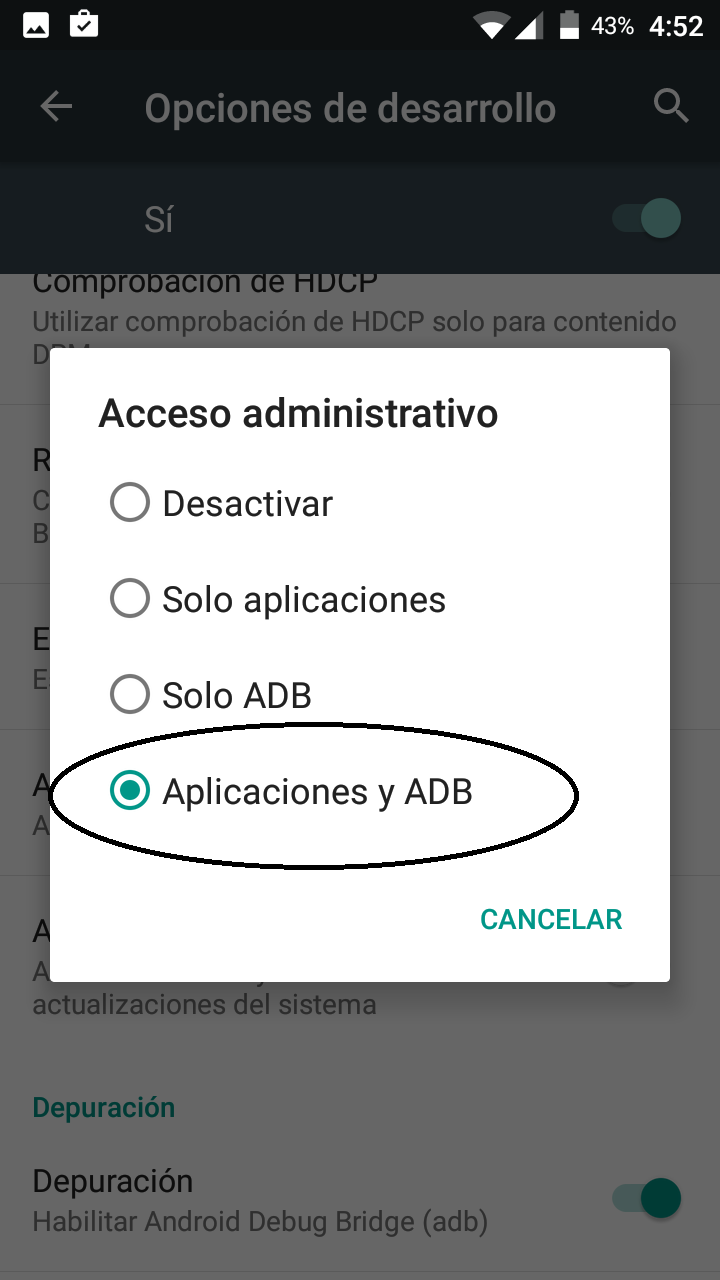
Task: Dismiss the dialog with CANCELAR
Action: (551, 919)
